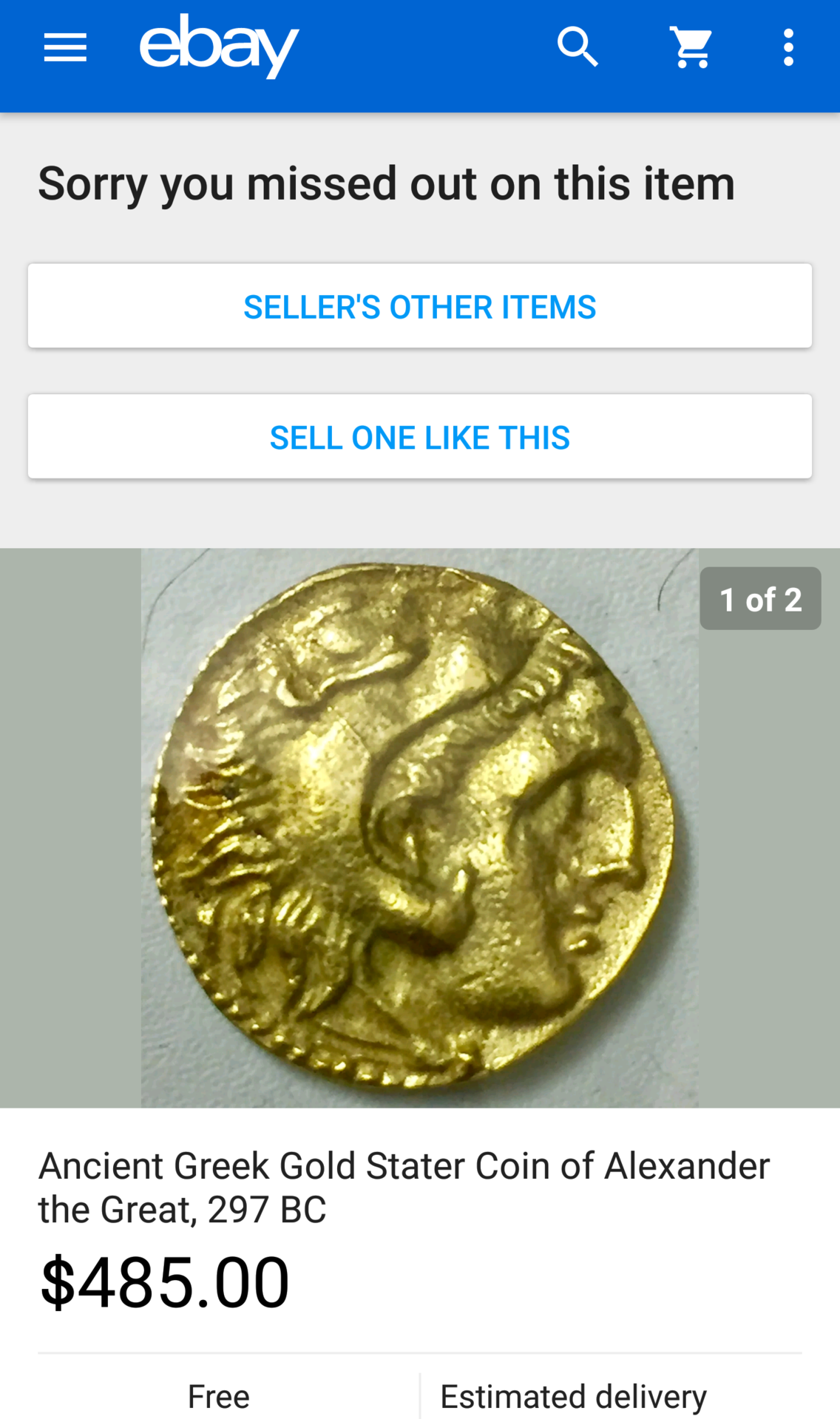Open the search icon

577,47
